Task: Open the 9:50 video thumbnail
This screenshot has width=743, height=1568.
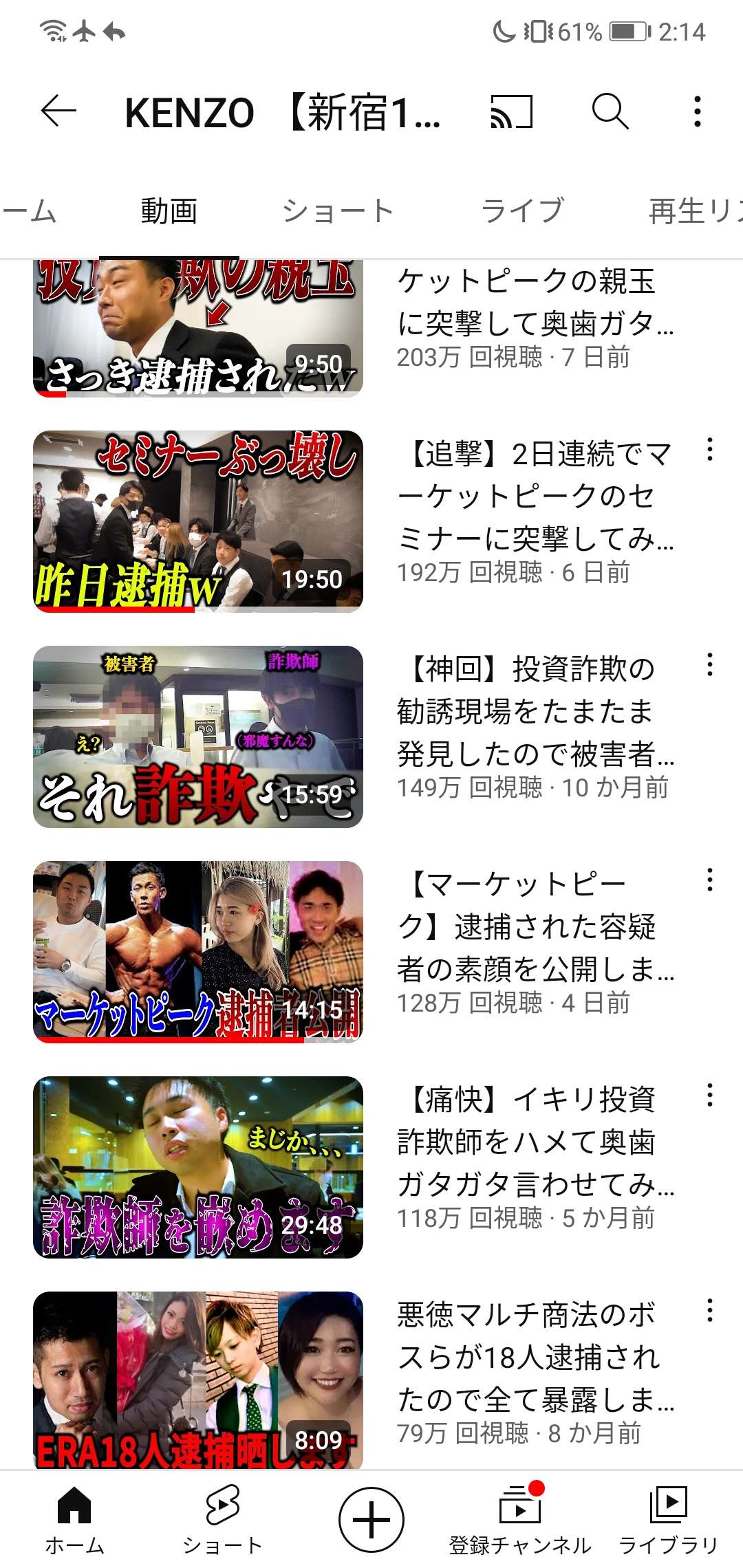Action: point(198,329)
